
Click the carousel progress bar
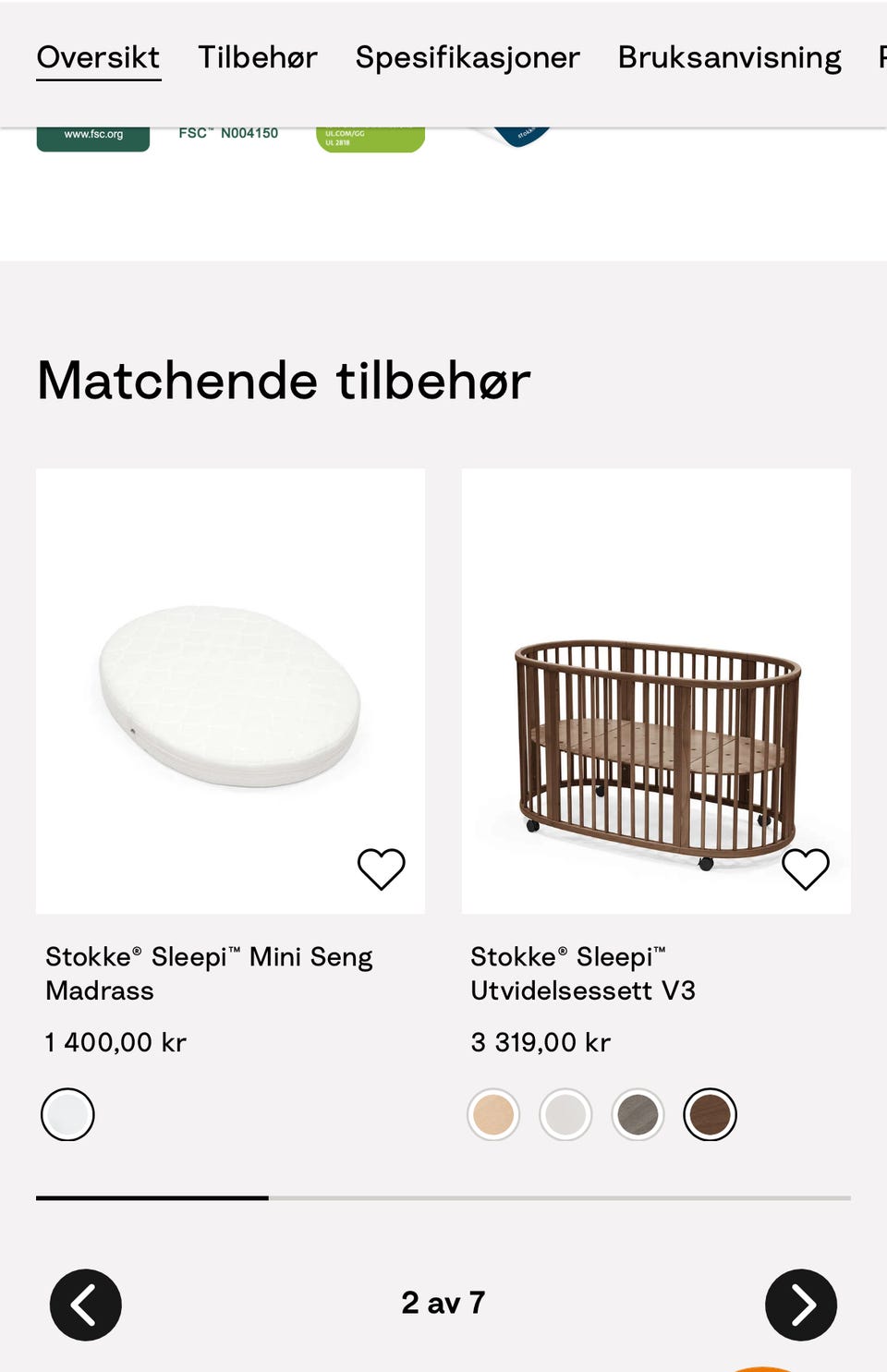click(443, 1198)
